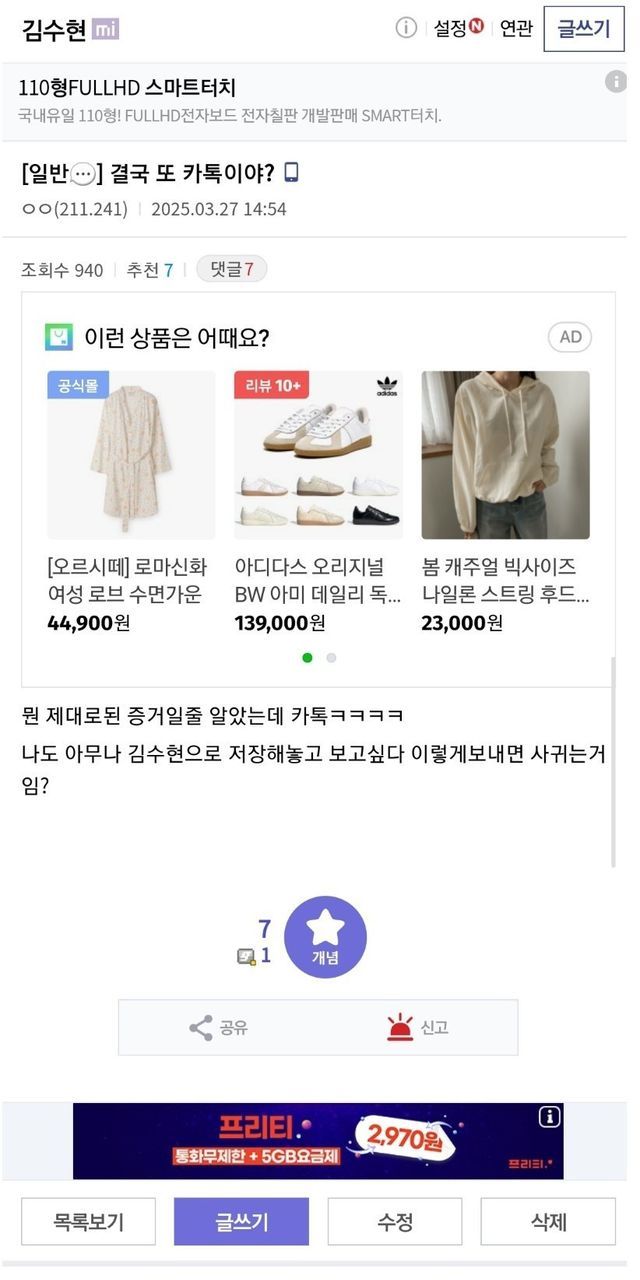Screen dimensions: 640x1280
Task: Delete the post with 삭제
Action: click(x=548, y=1221)
